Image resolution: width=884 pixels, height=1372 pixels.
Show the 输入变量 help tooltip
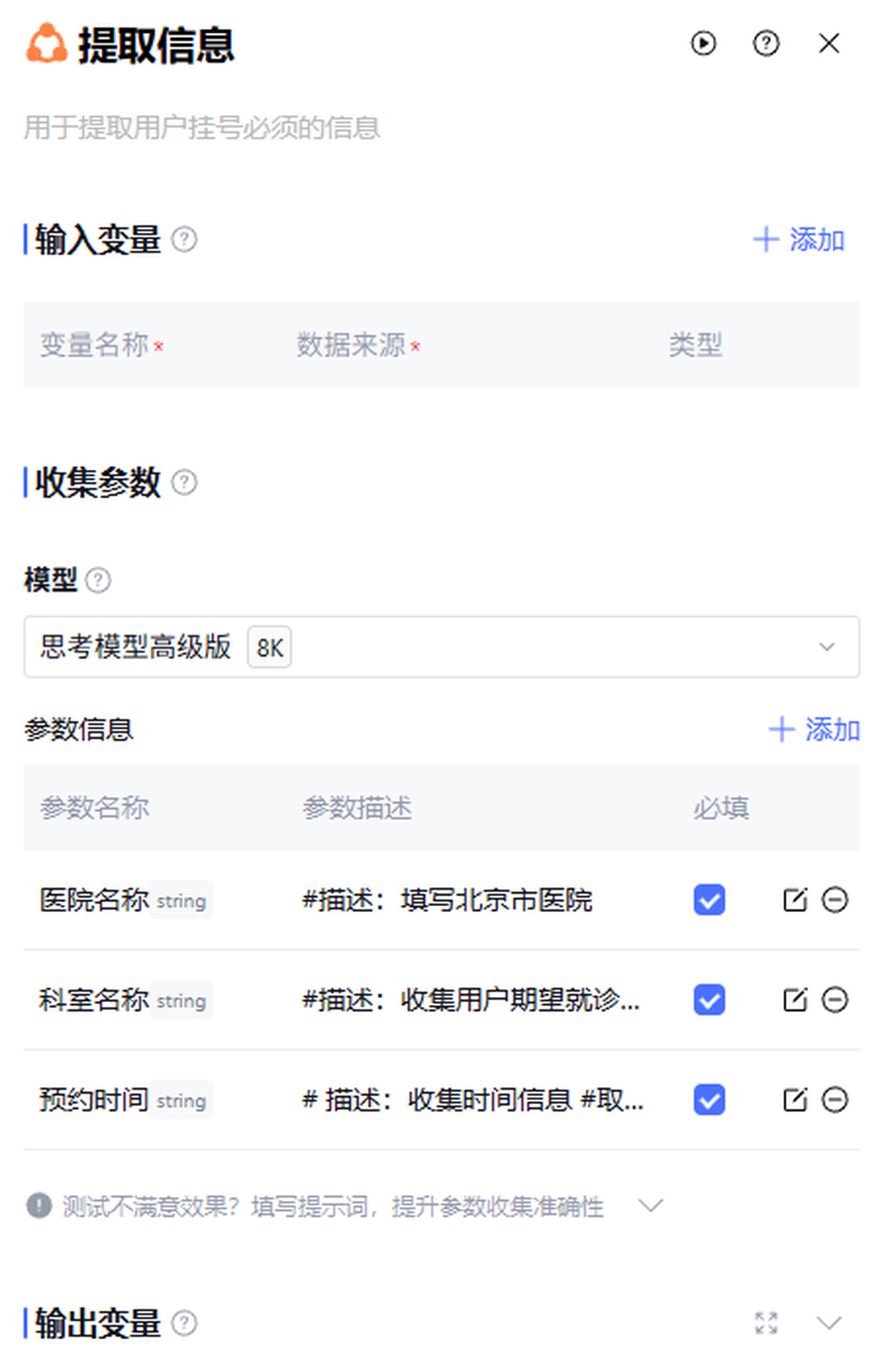click(185, 239)
